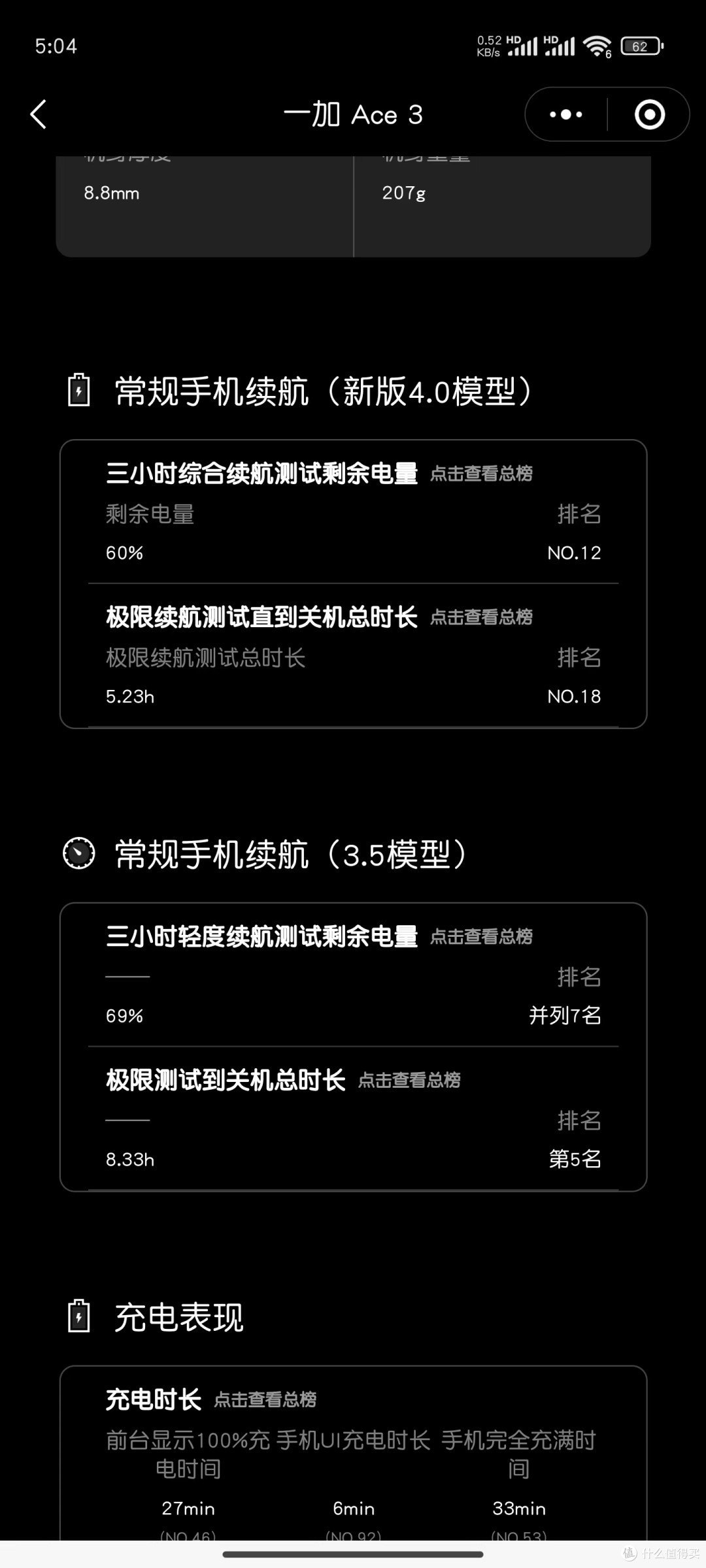The width and height of the screenshot is (706, 1568).
Task: Open 点击查看总榜 beside 充电时长
Action: (x=266, y=1400)
